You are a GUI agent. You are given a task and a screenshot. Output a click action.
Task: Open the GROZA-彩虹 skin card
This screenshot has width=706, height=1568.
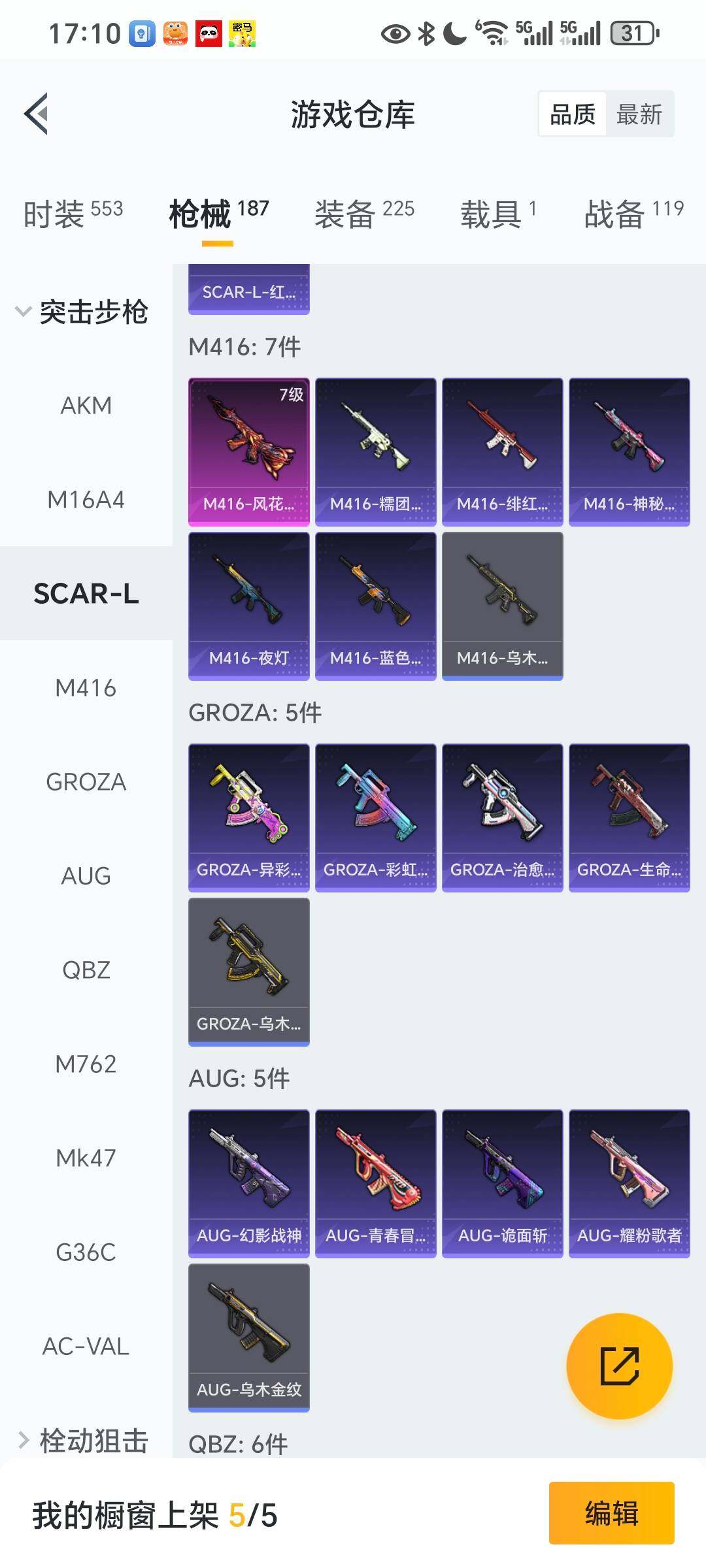(375, 817)
